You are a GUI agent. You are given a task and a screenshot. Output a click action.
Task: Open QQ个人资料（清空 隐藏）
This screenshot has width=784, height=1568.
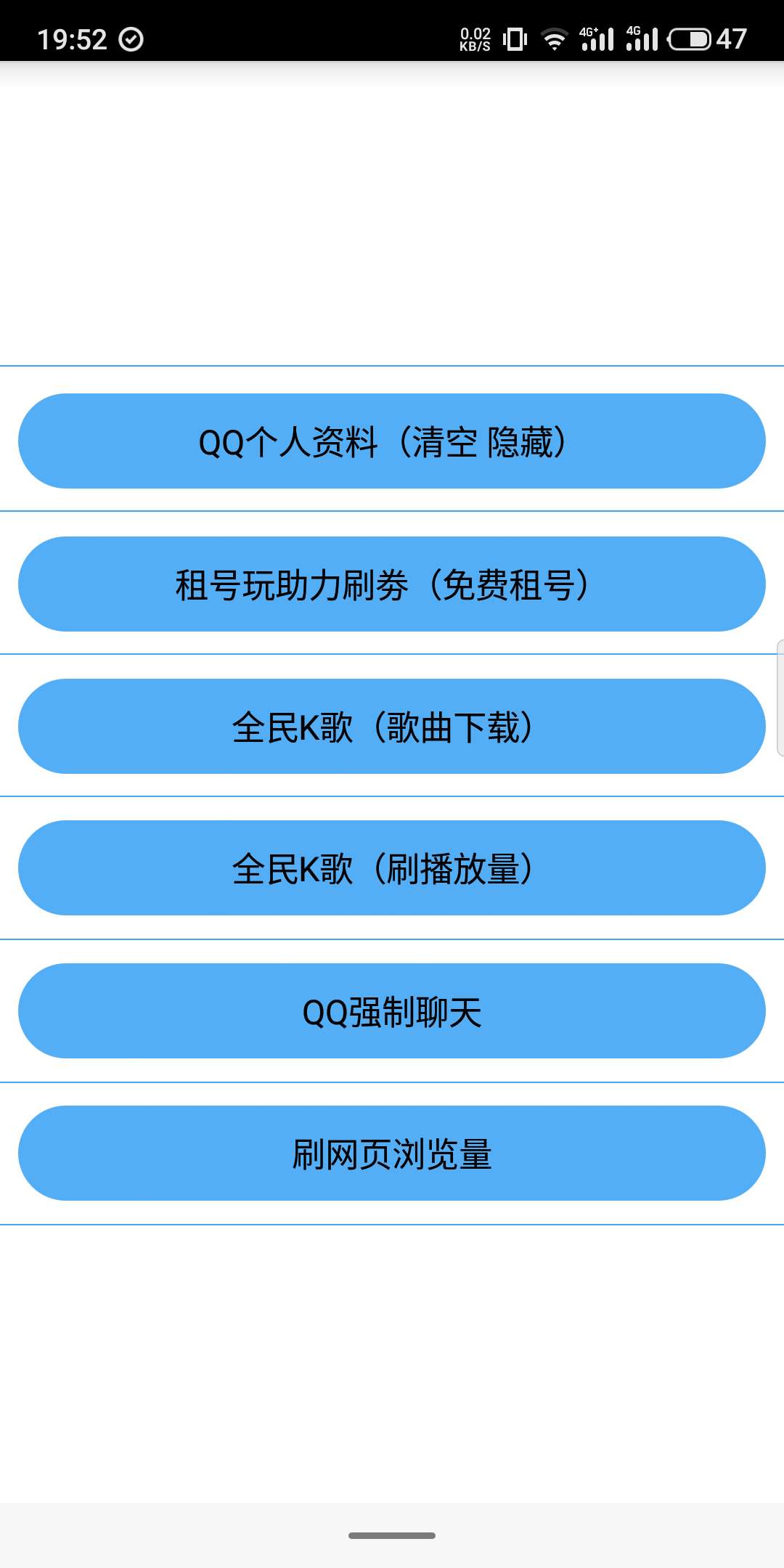coord(392,441)
